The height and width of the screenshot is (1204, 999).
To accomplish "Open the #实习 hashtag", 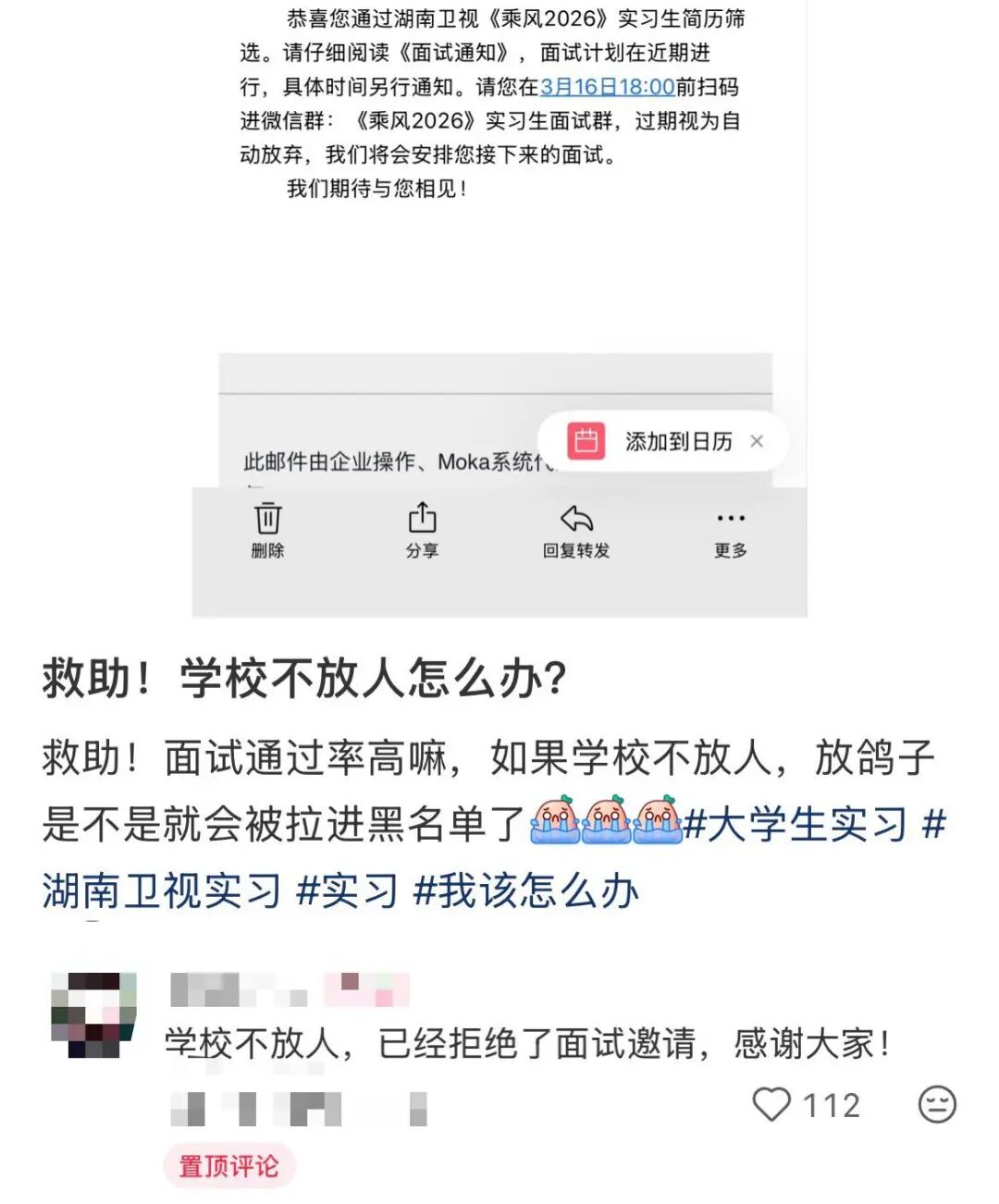I will point(348,891).
